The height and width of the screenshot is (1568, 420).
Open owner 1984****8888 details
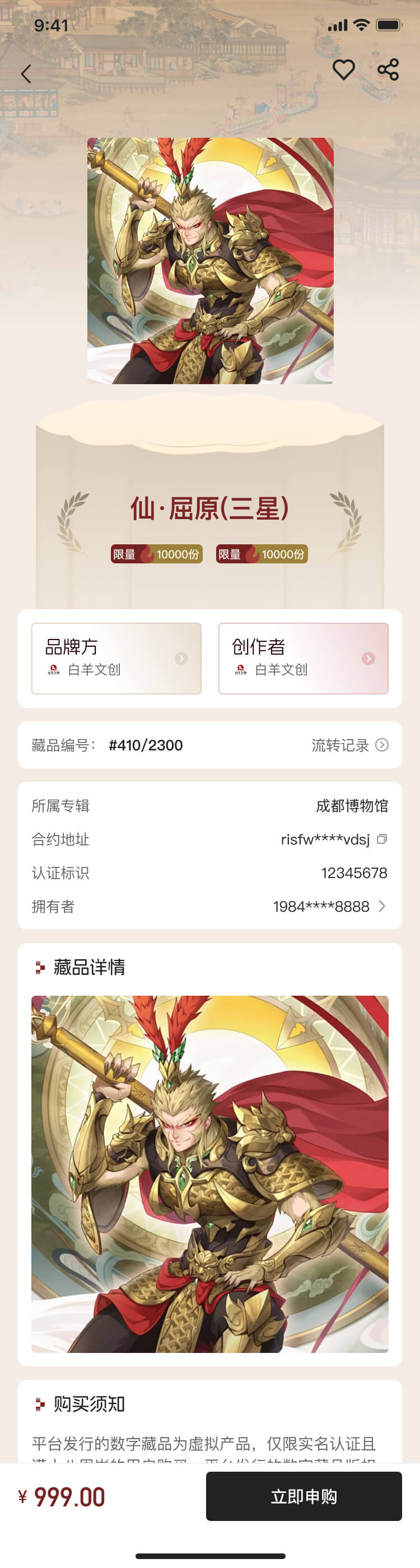329,906
